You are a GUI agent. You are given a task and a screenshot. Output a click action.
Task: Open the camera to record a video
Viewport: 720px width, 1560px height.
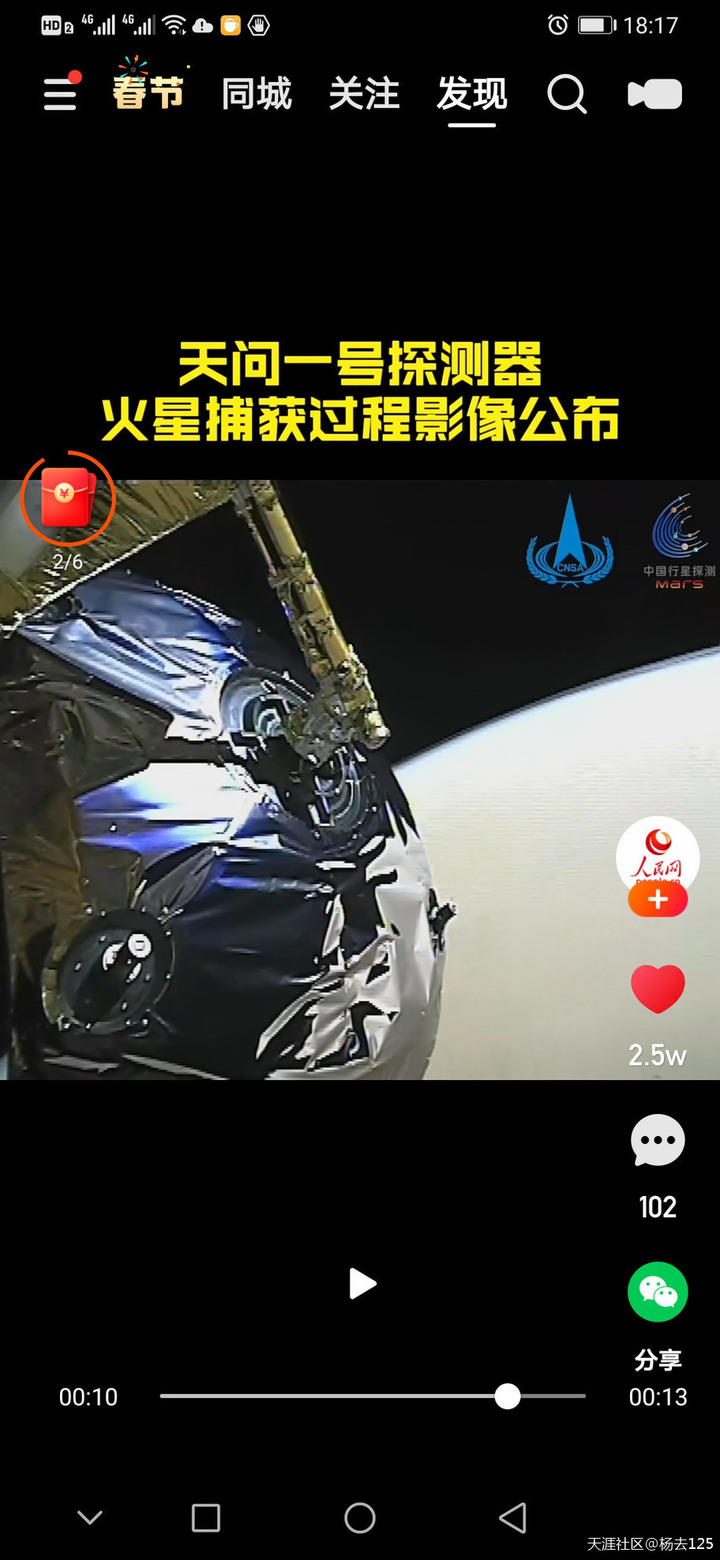(x=655, y=95)
